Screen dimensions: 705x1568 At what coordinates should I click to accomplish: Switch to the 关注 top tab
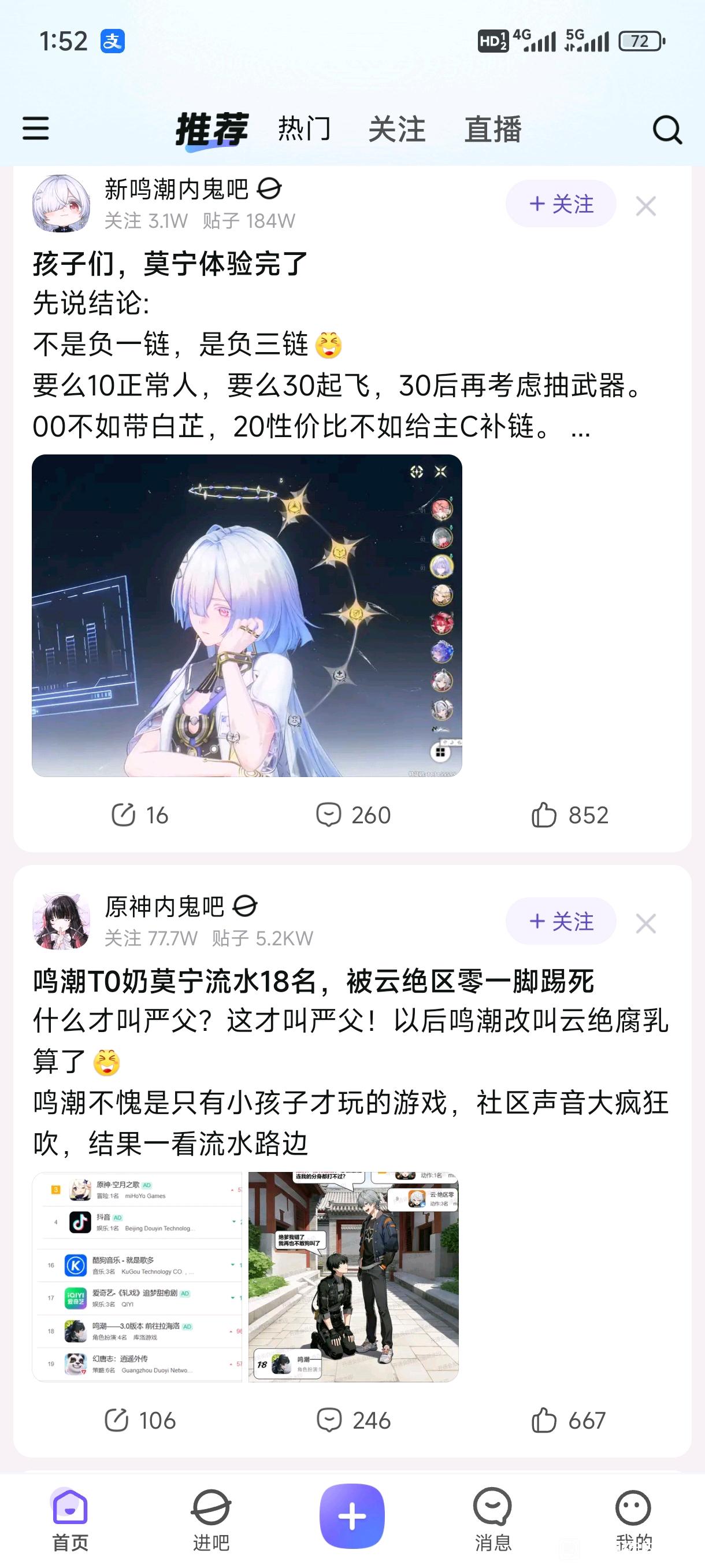click(396, 129)
